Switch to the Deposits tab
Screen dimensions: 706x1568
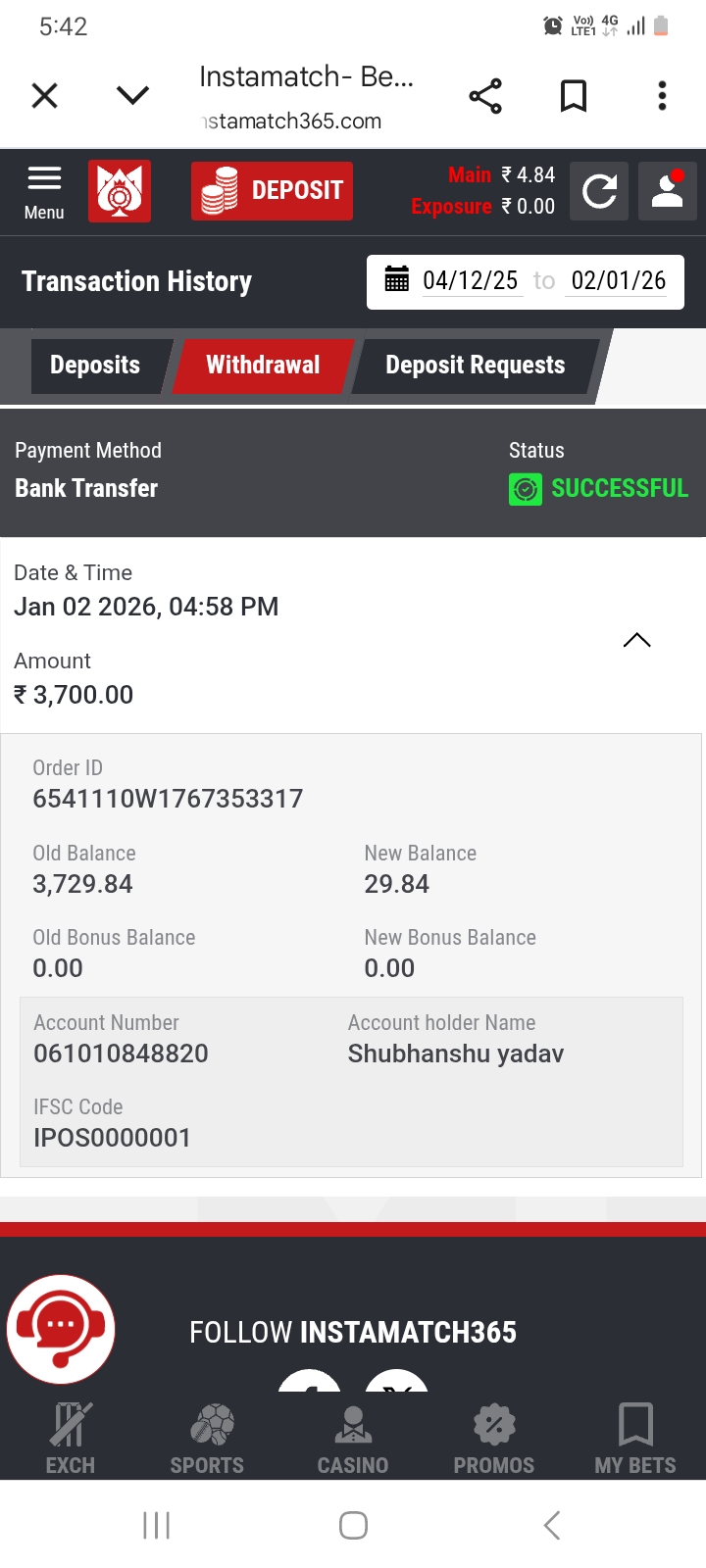tap(95, 366)
